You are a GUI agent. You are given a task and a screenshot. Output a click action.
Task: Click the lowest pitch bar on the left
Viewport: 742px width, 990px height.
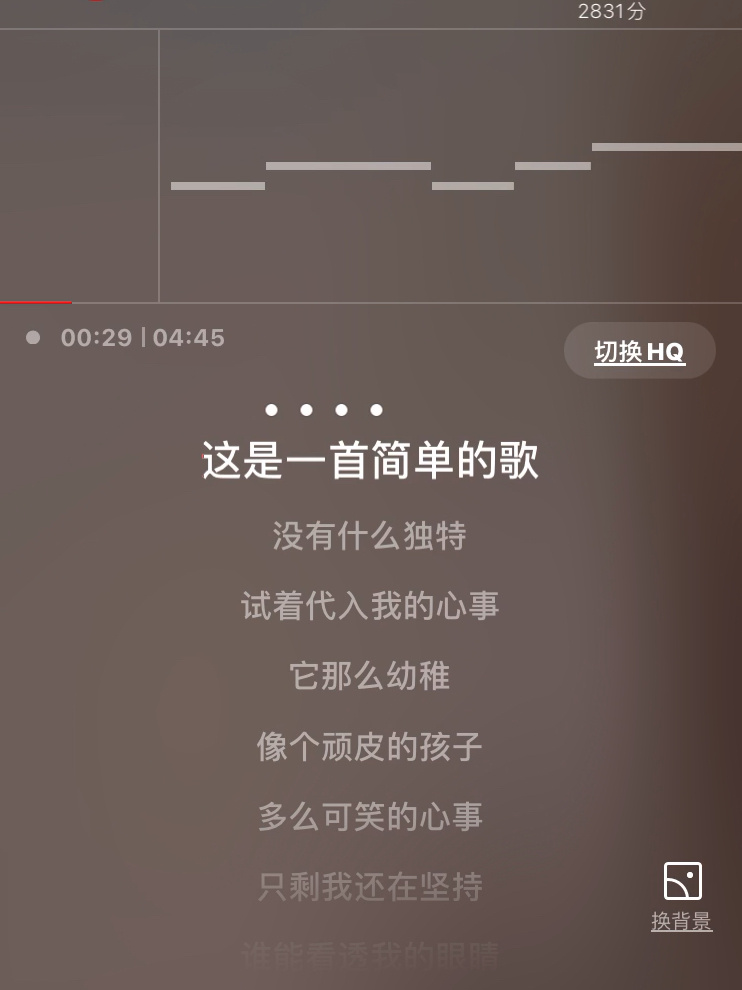point(217,185)
